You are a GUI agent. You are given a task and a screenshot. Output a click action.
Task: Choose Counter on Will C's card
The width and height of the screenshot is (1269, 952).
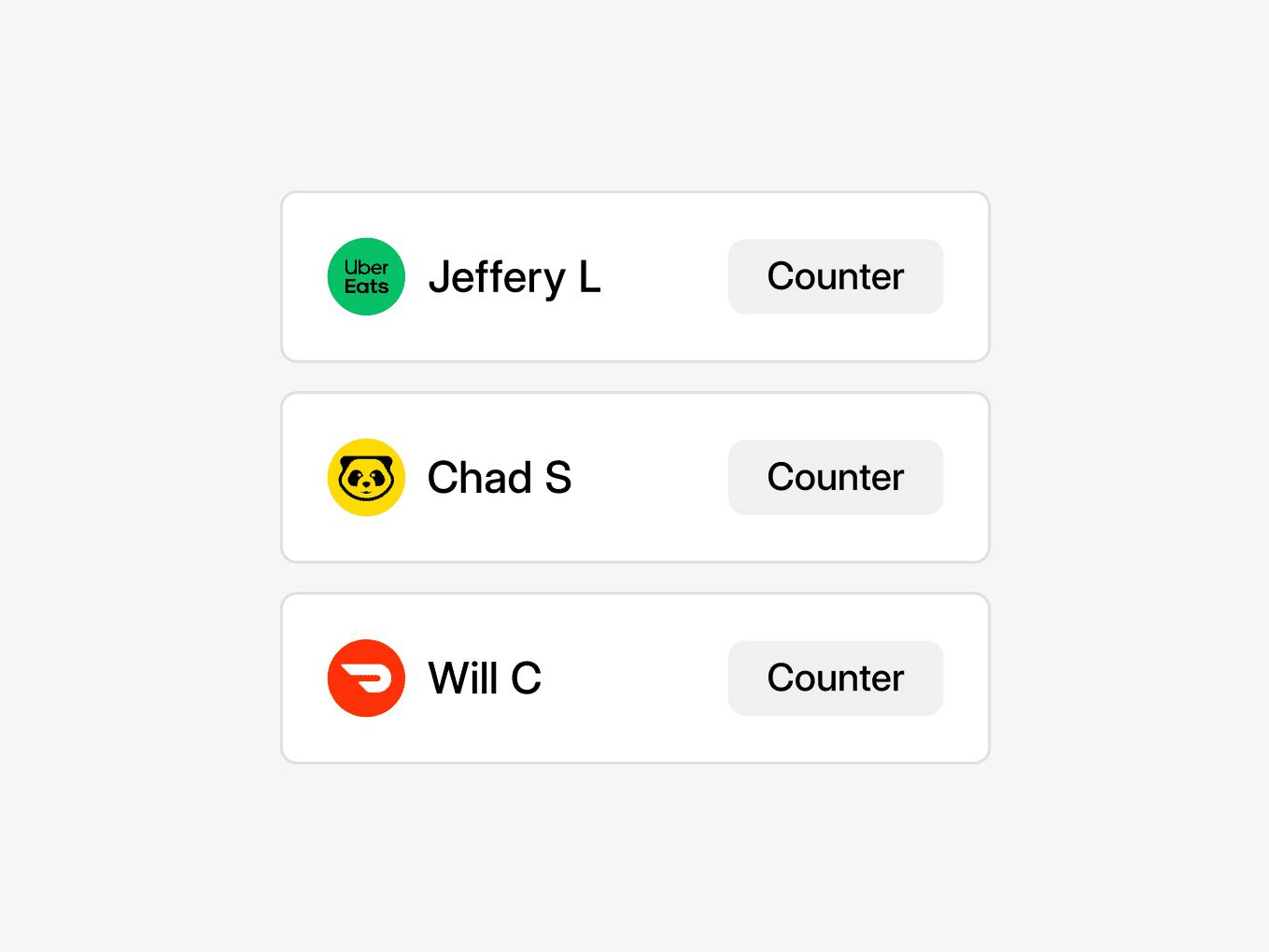click(835, 678)
